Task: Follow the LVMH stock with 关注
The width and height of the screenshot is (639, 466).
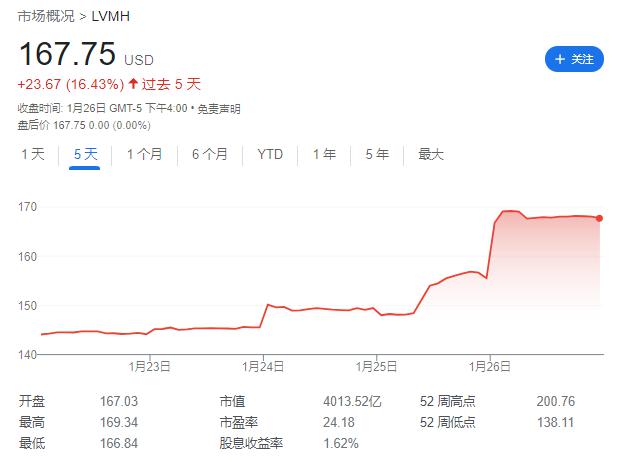Action: 574,59
